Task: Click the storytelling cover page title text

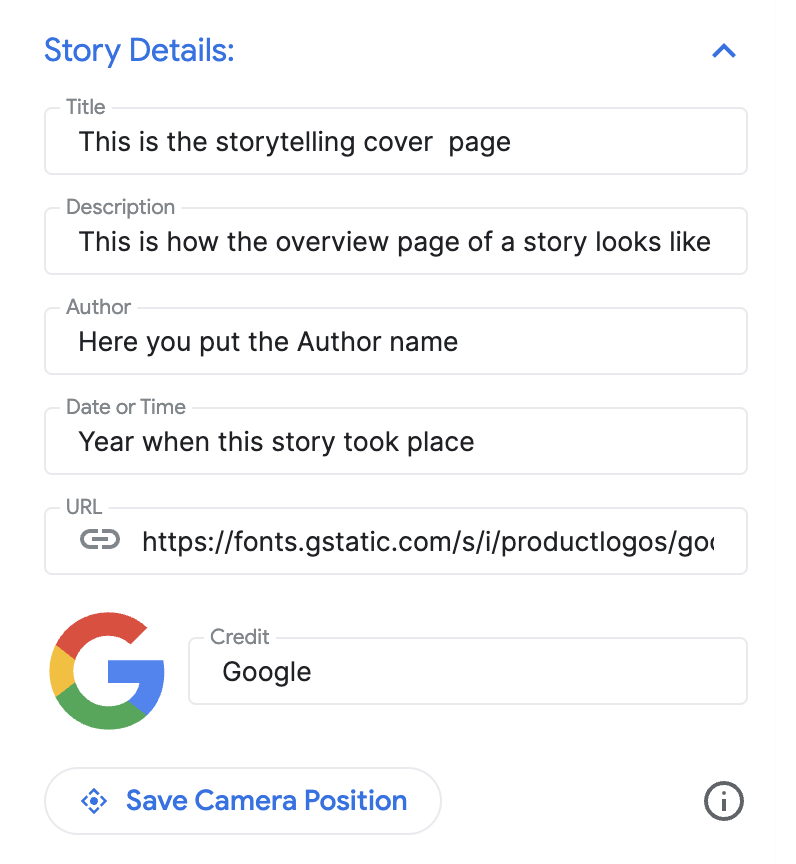Action: point(294,141)
